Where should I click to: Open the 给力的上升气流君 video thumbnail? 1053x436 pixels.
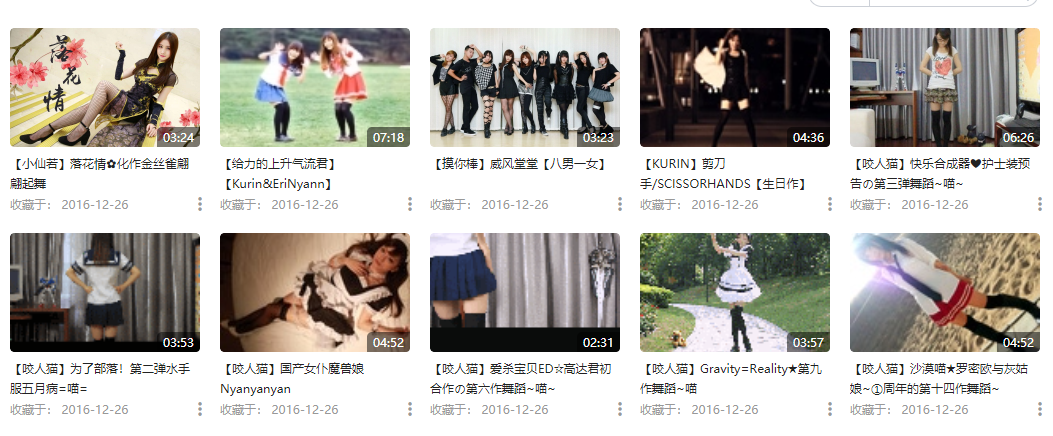coord(315,88)
